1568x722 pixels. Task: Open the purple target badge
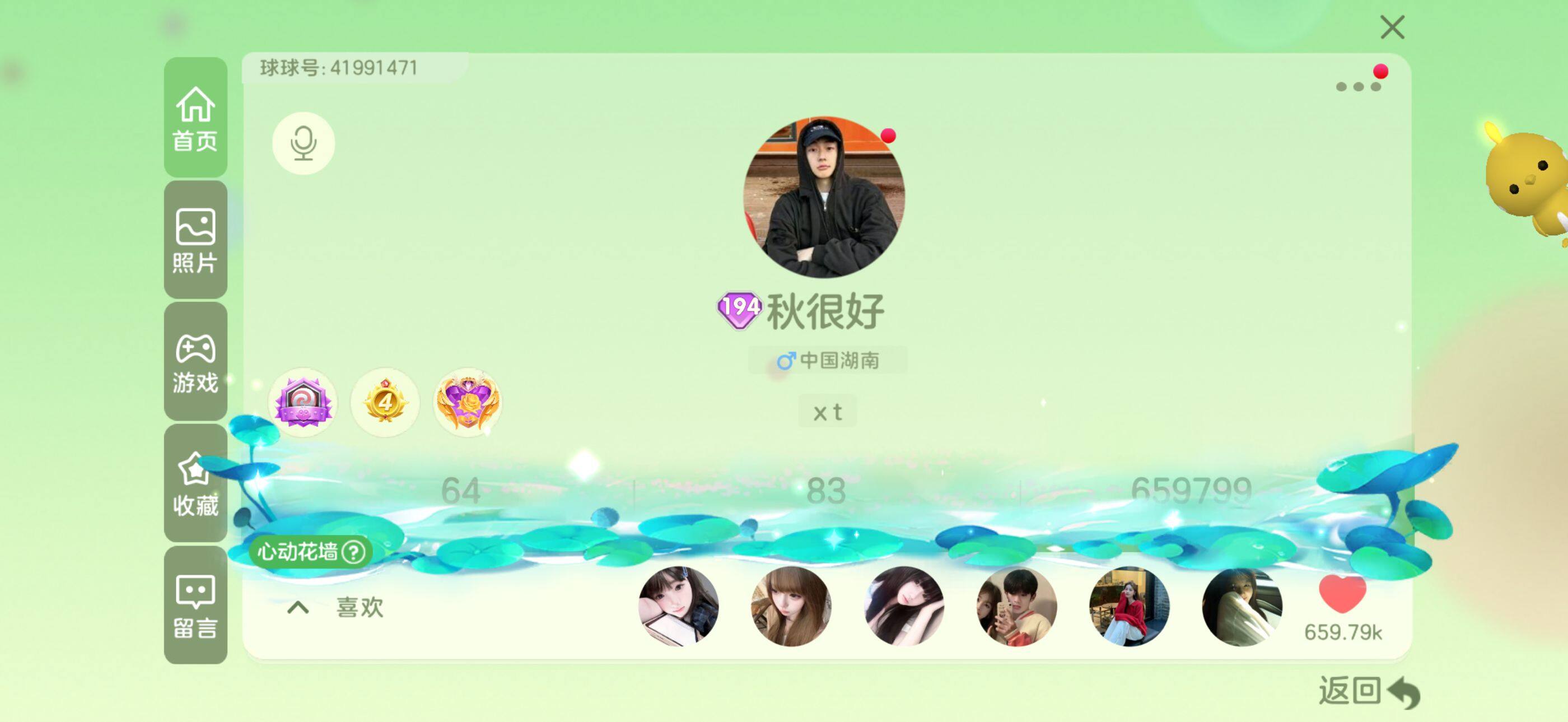click(302, 402)
